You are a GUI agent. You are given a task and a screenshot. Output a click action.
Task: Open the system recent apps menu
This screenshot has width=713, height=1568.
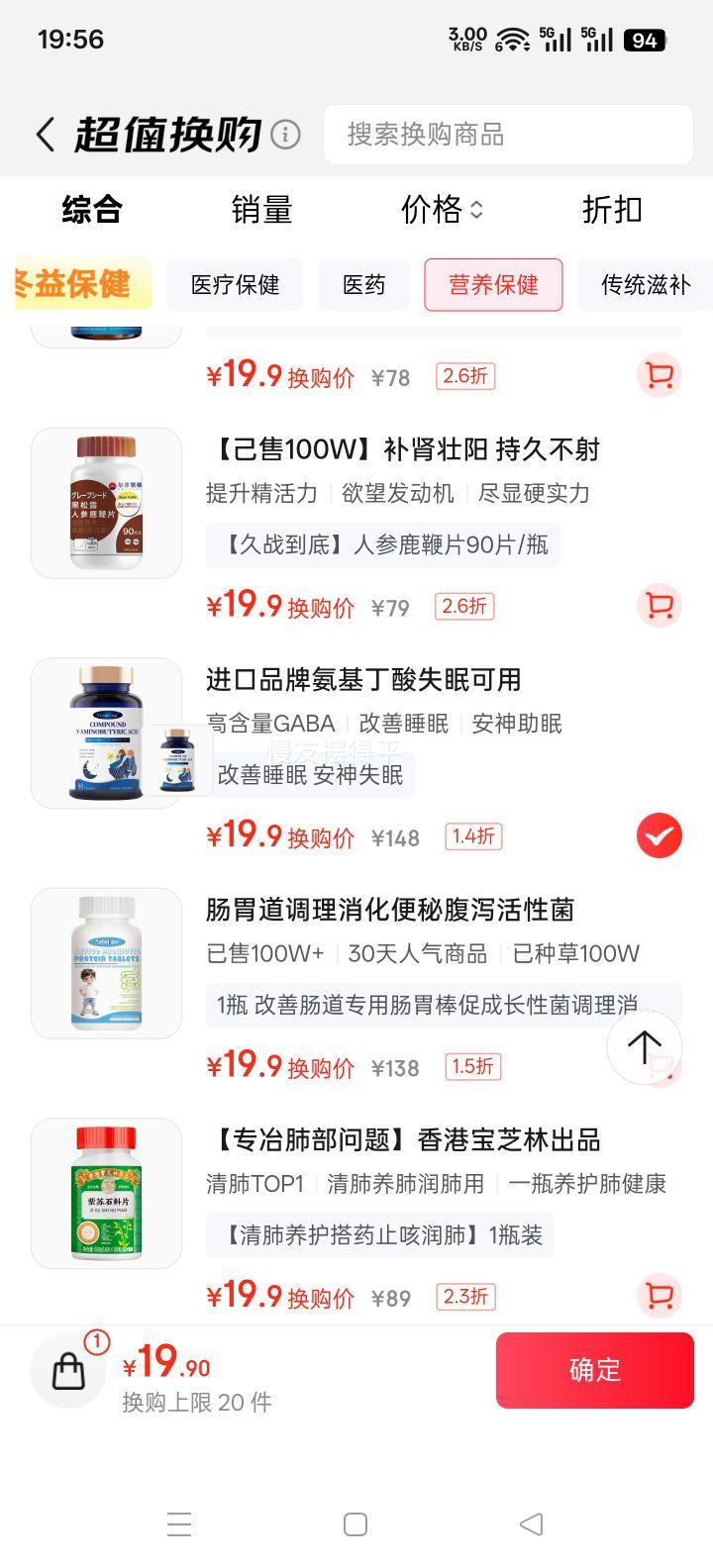(179, 1524)
